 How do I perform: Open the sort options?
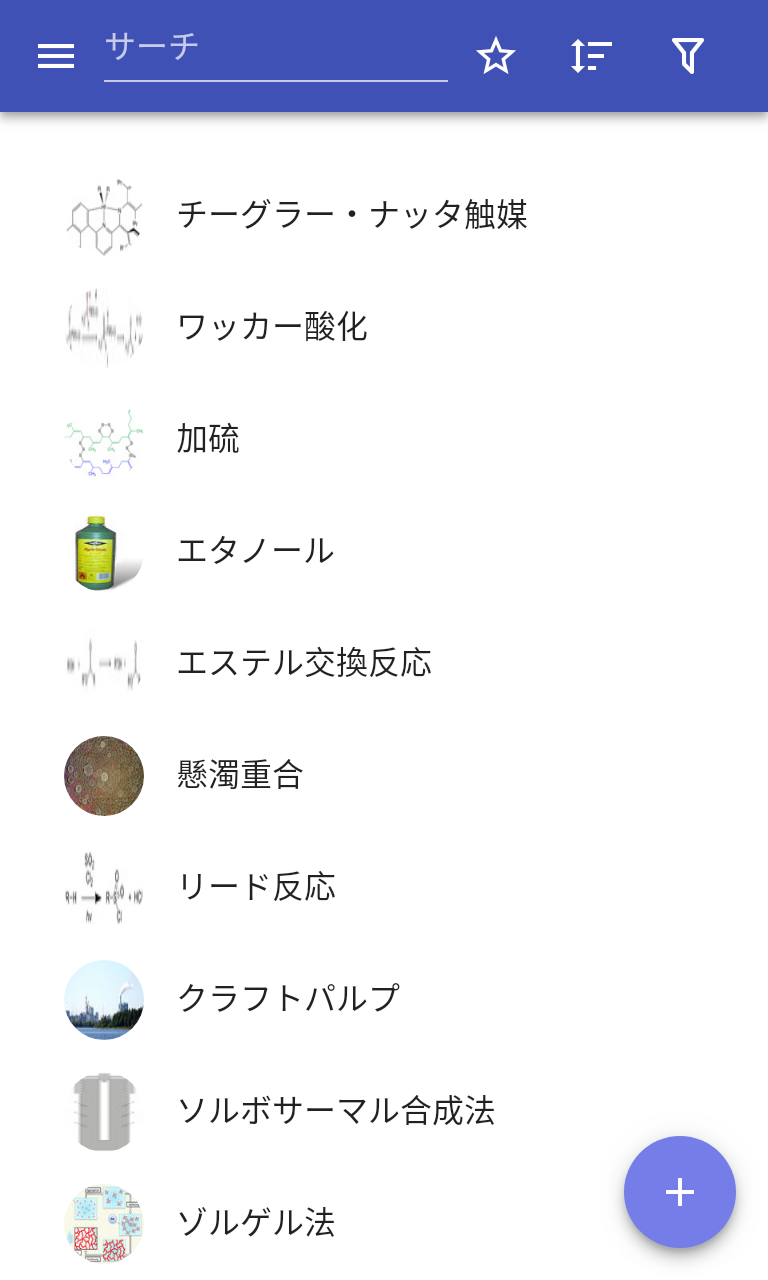point(591,56)
